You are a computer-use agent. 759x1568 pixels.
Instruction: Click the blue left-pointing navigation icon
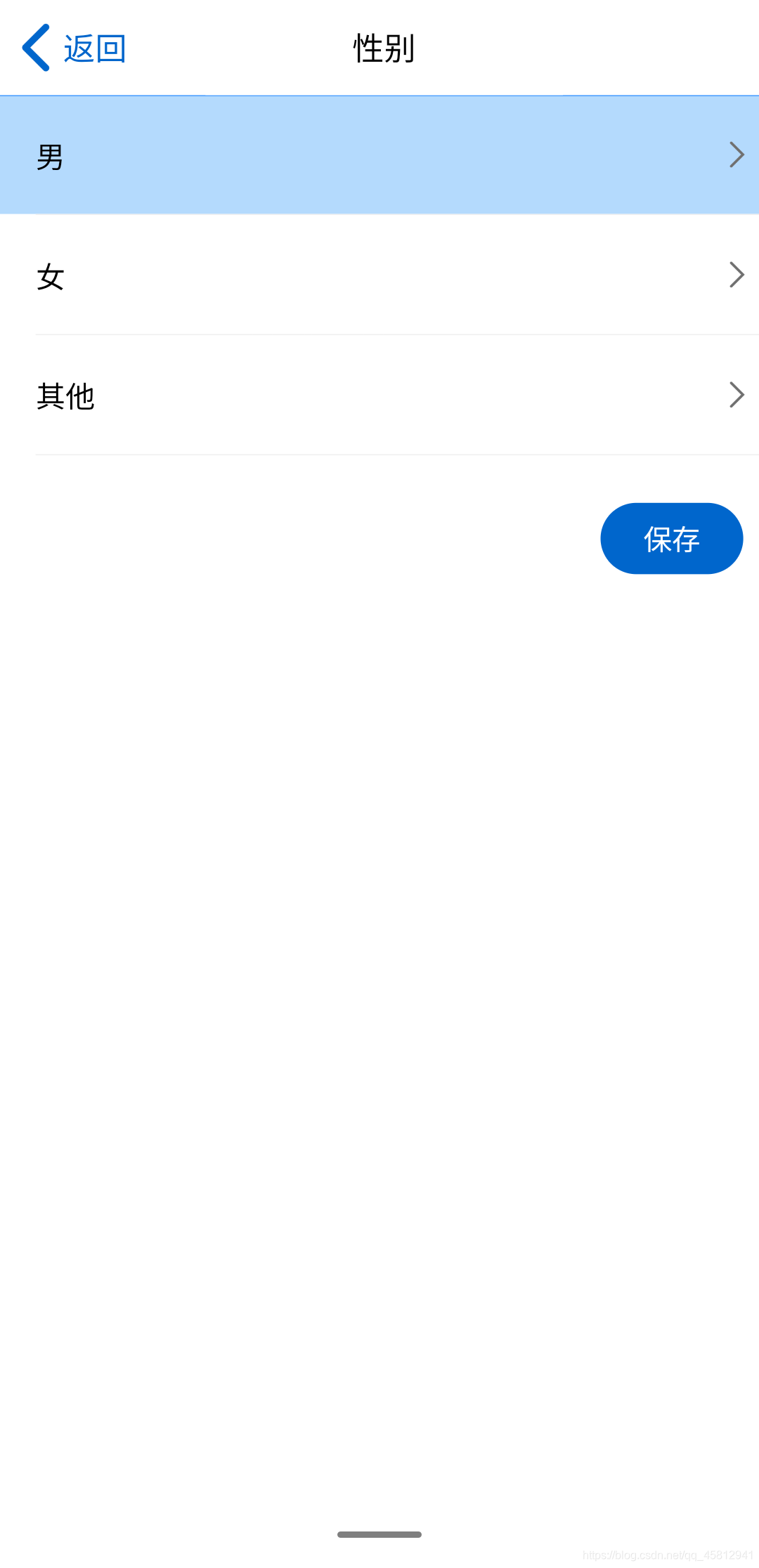[x=37, y=48]
